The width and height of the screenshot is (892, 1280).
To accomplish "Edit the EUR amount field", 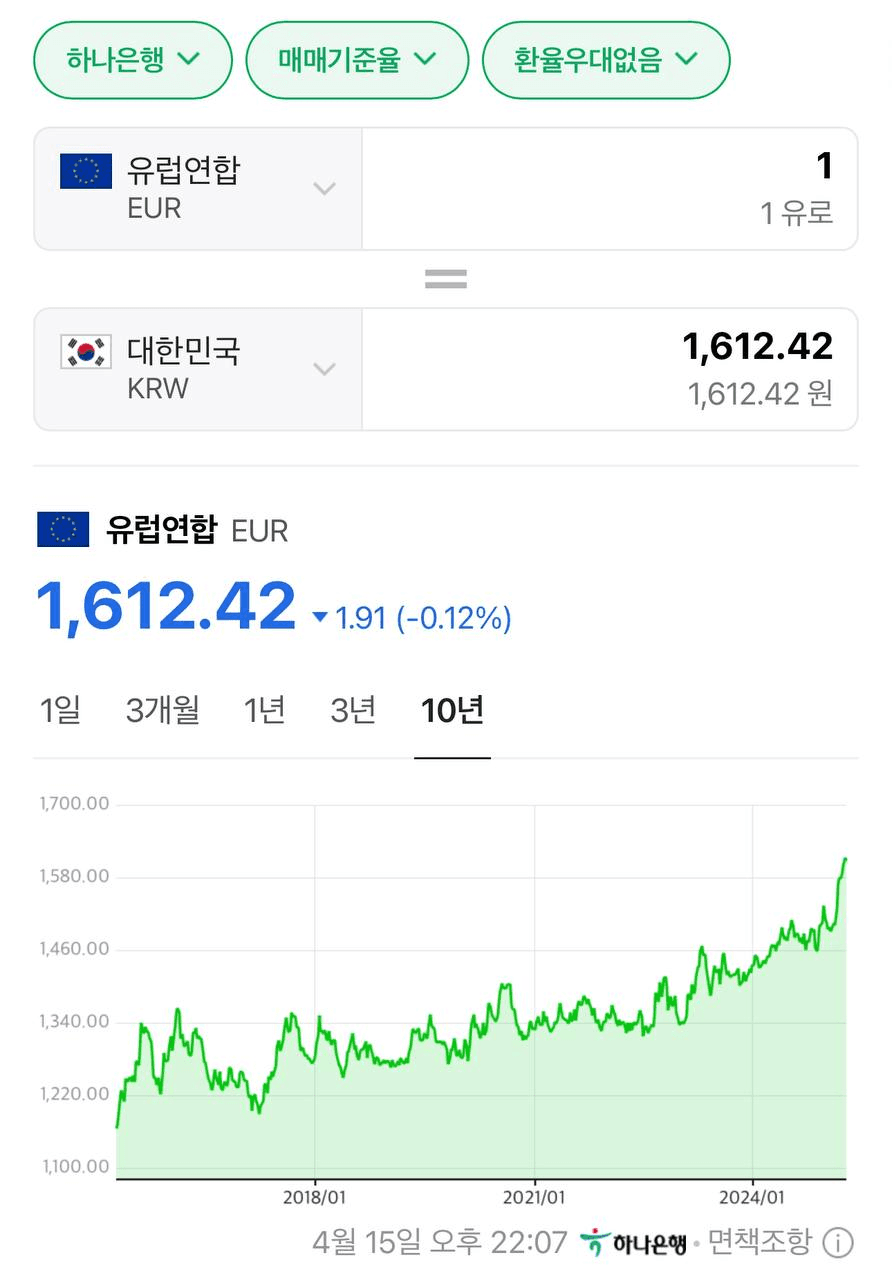I will 610,188.
